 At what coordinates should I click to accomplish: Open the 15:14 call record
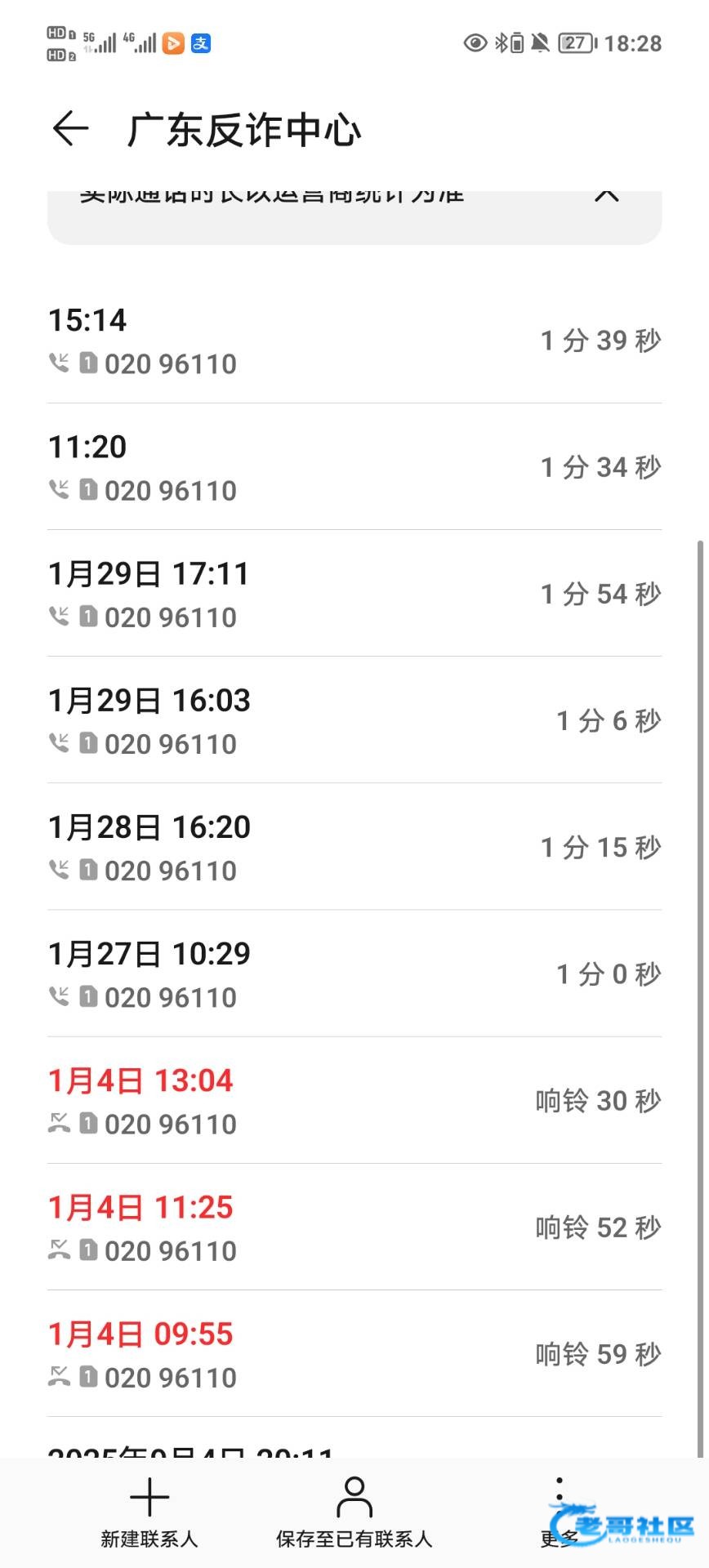pyautogui.click(x=354, y=341)
